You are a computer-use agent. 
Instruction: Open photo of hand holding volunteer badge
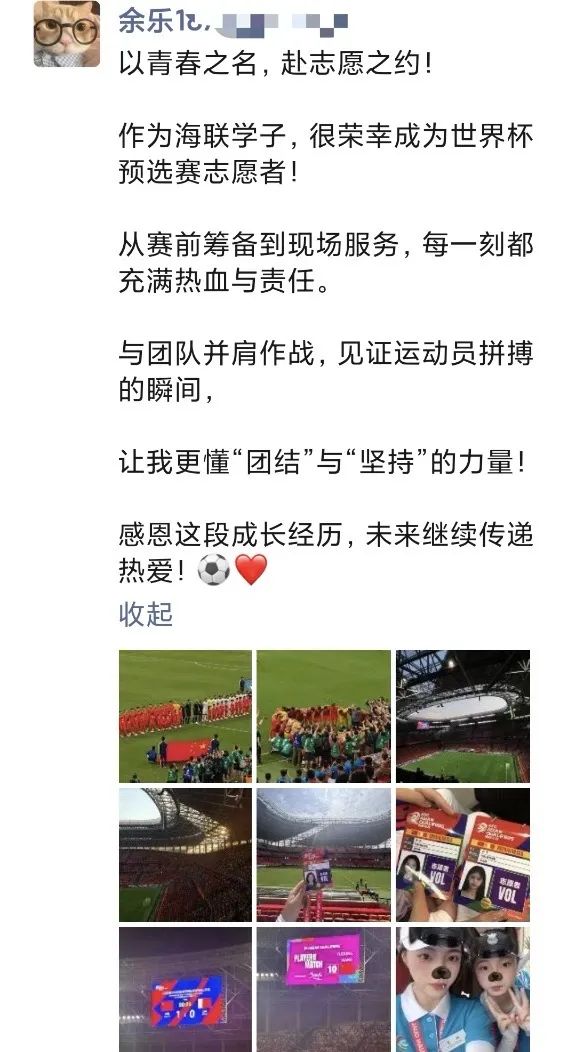click(324, 855)
